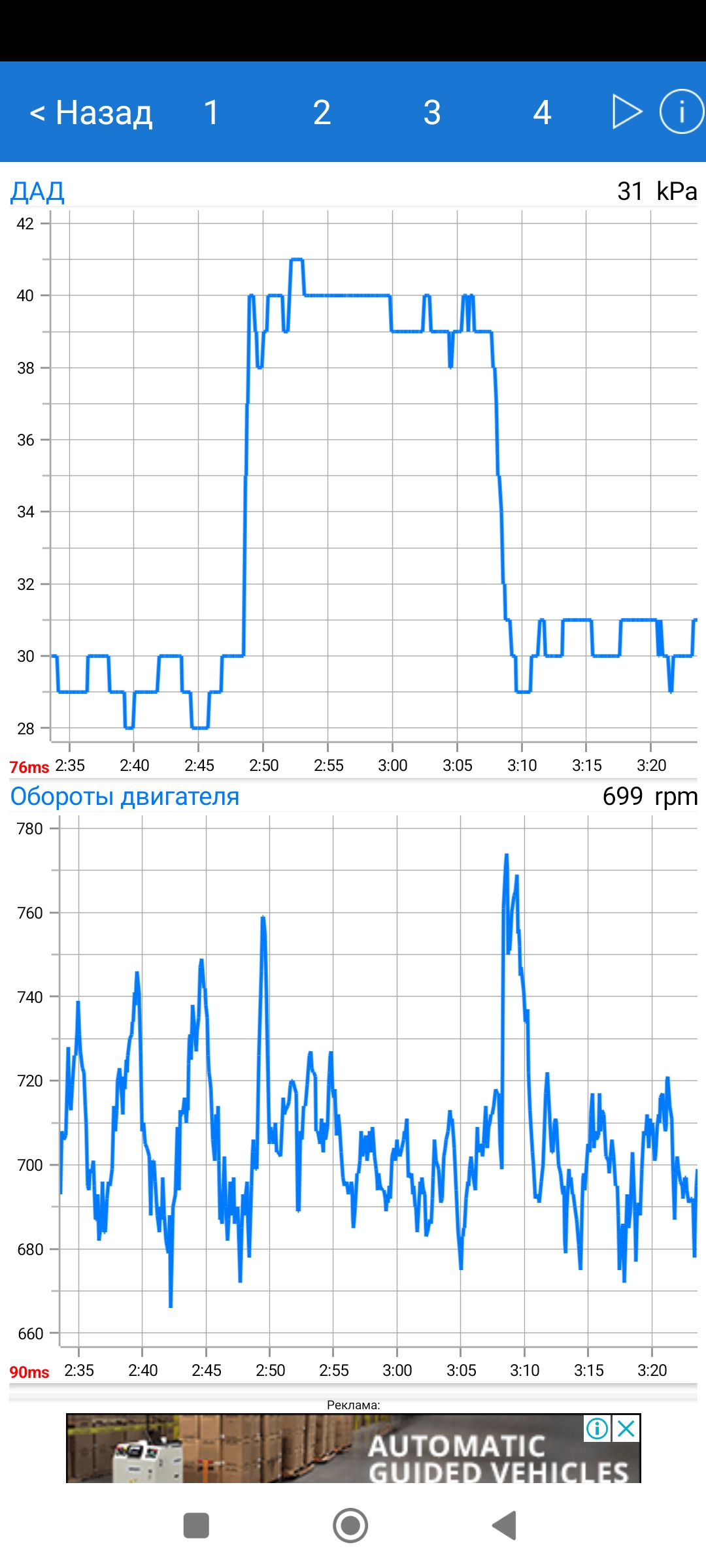Start playback with the play icon

[627, 112]
